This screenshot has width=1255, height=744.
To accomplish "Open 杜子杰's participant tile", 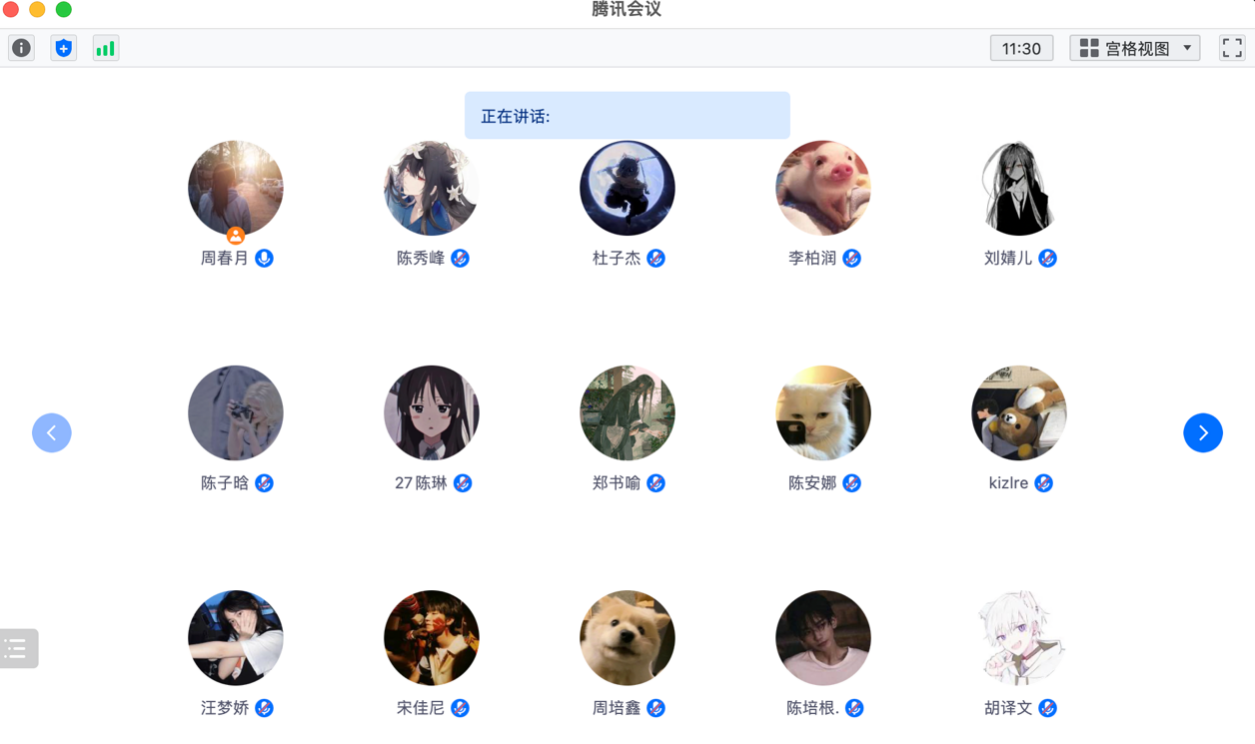I will tap(627, 189).
